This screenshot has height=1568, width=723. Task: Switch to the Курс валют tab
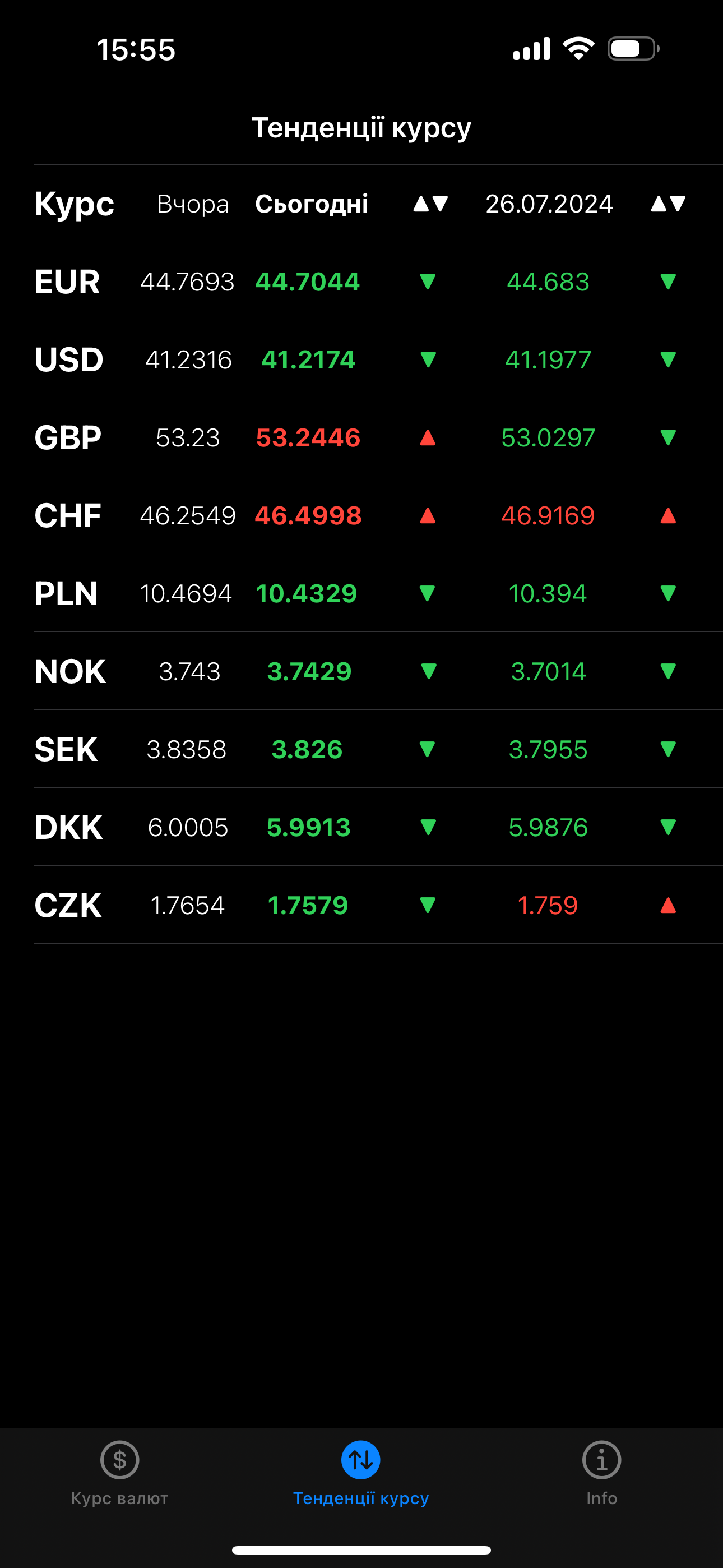coord(120,1473)
